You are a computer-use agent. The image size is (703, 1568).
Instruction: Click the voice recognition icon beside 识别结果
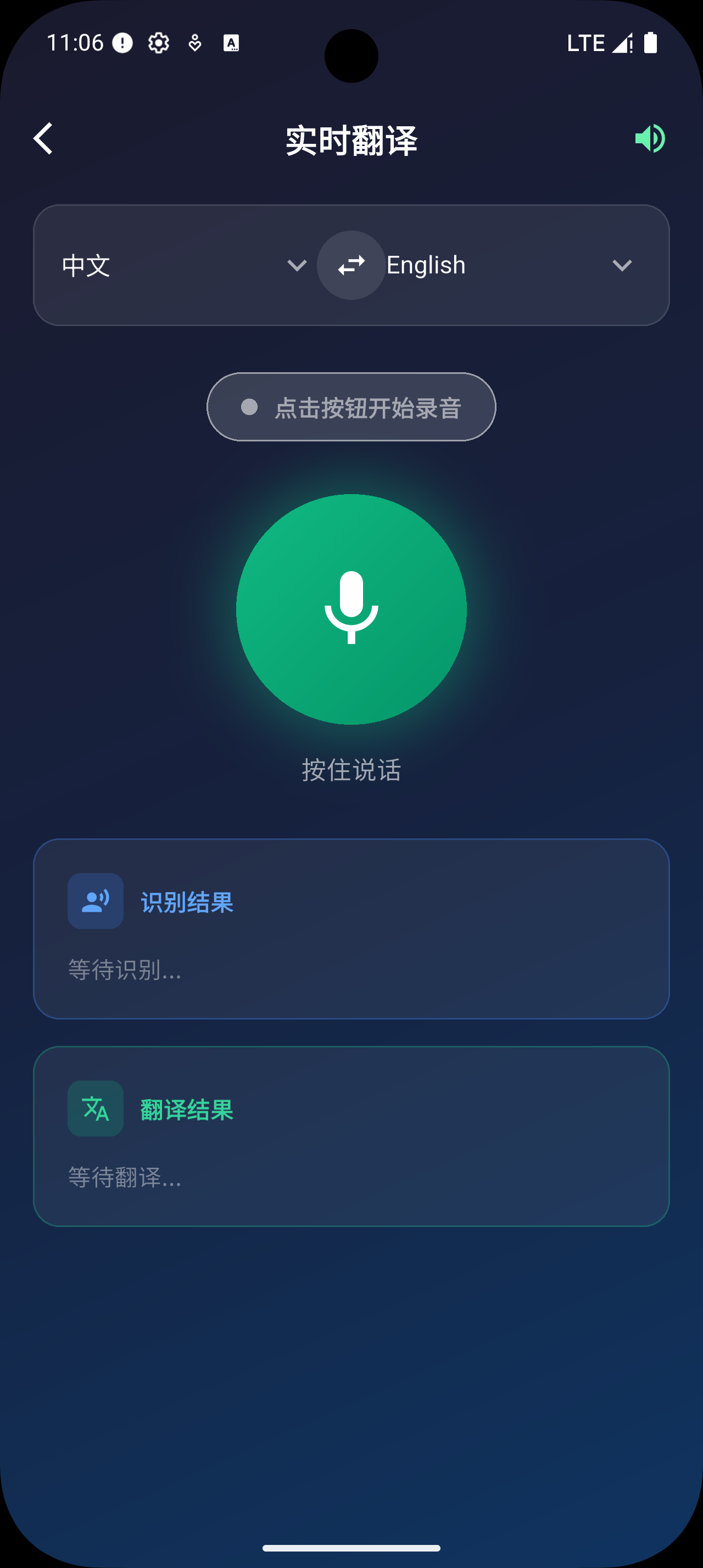pyautogui.click(x=95, y=901)
